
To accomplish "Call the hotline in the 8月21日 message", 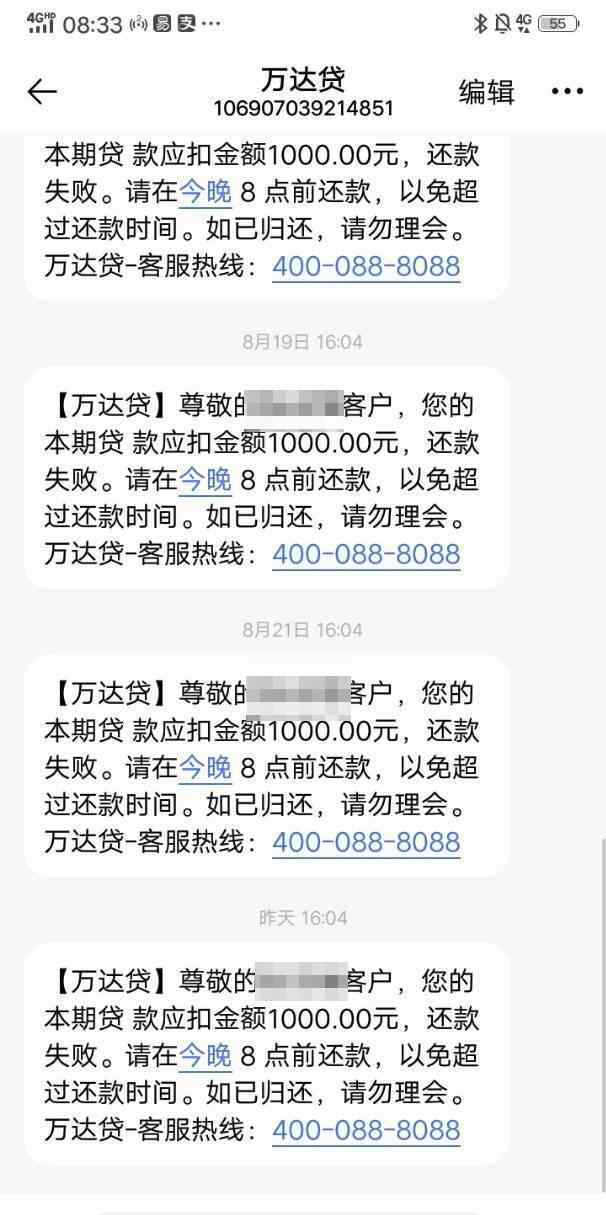I will 366,842.
